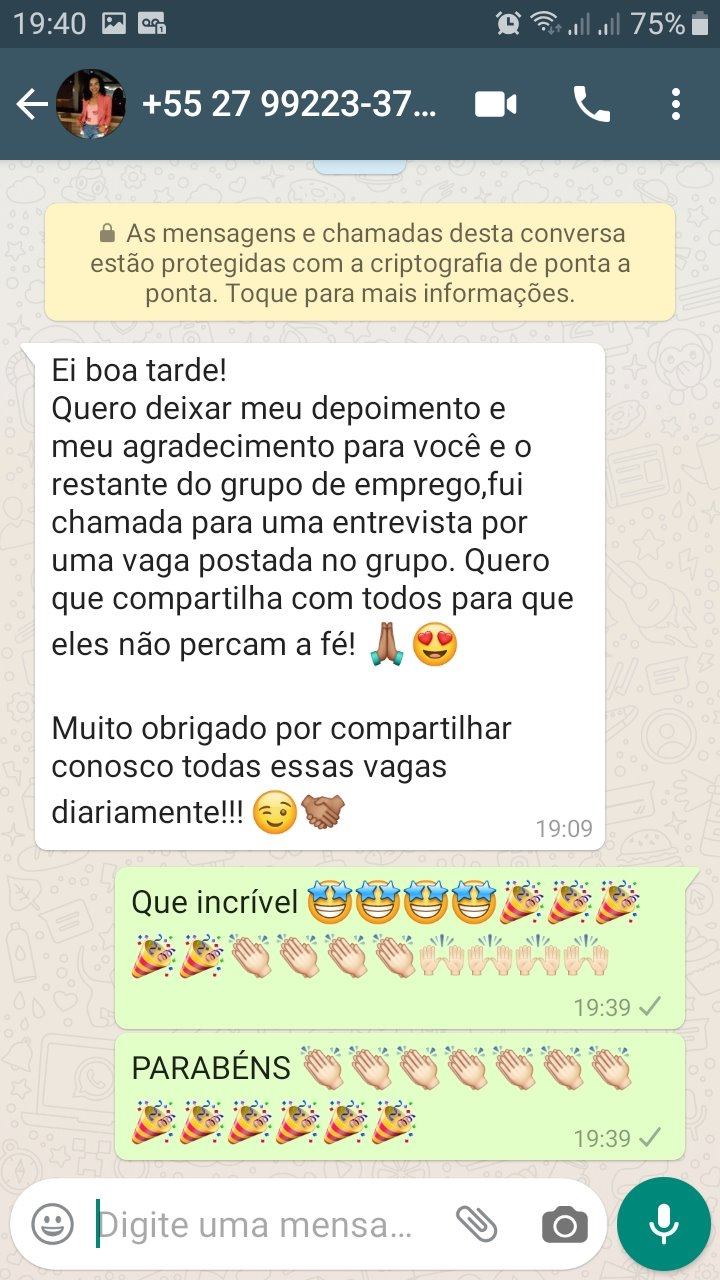The height and width of the screenshot is (1280, 720).
Task: Start a voice call
Action: pos(591,104)
